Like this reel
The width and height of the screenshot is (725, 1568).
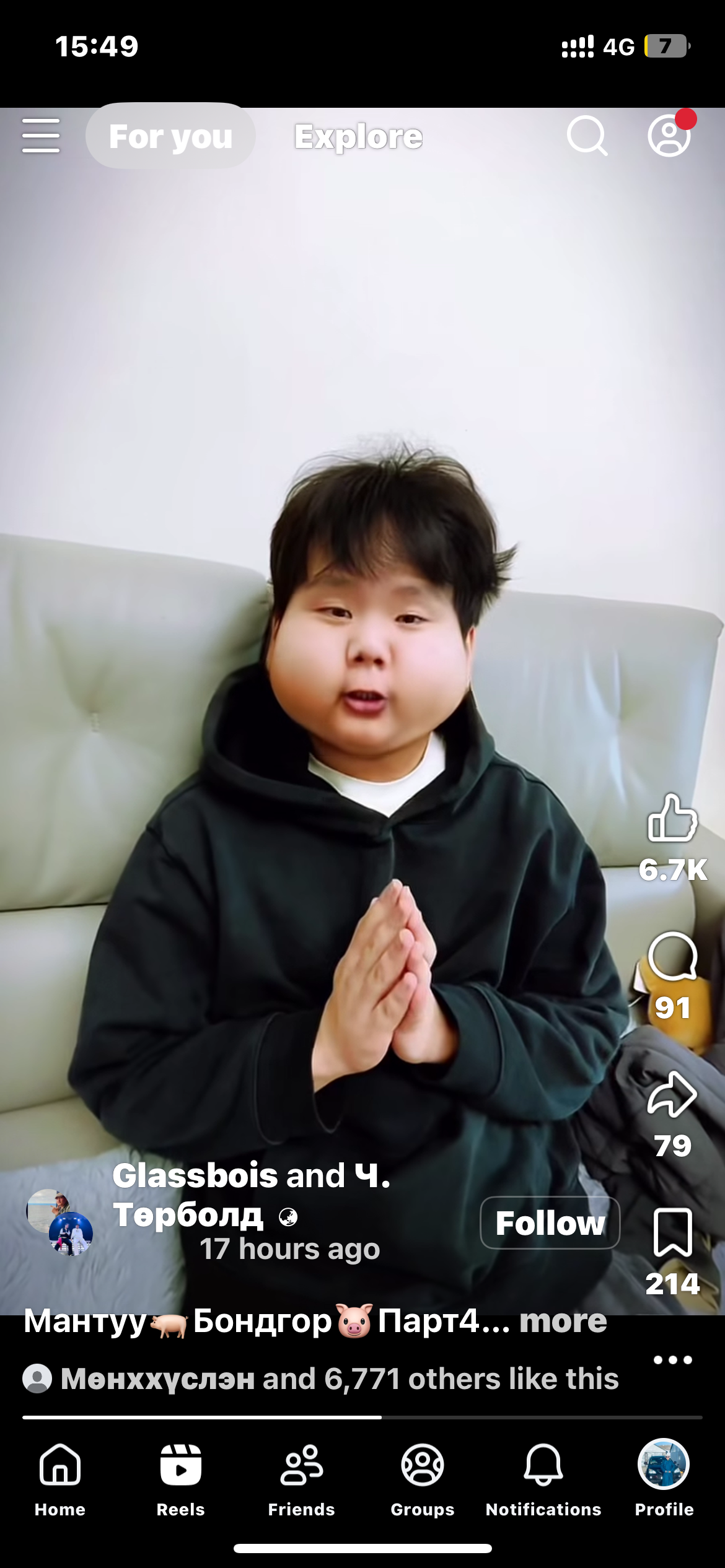[x=672, y=819]
